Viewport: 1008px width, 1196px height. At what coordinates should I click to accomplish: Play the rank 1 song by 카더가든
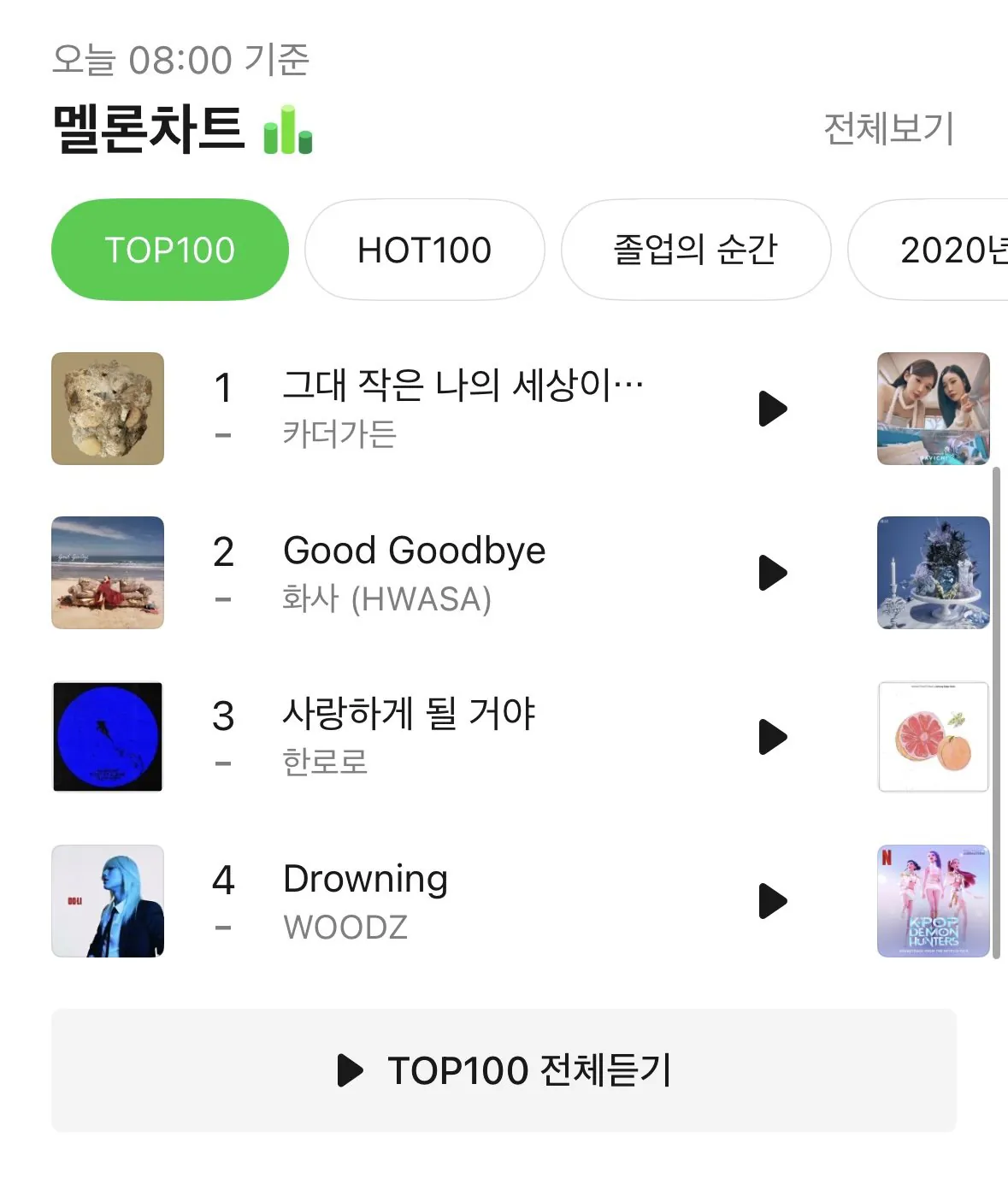tap(772, 409)
